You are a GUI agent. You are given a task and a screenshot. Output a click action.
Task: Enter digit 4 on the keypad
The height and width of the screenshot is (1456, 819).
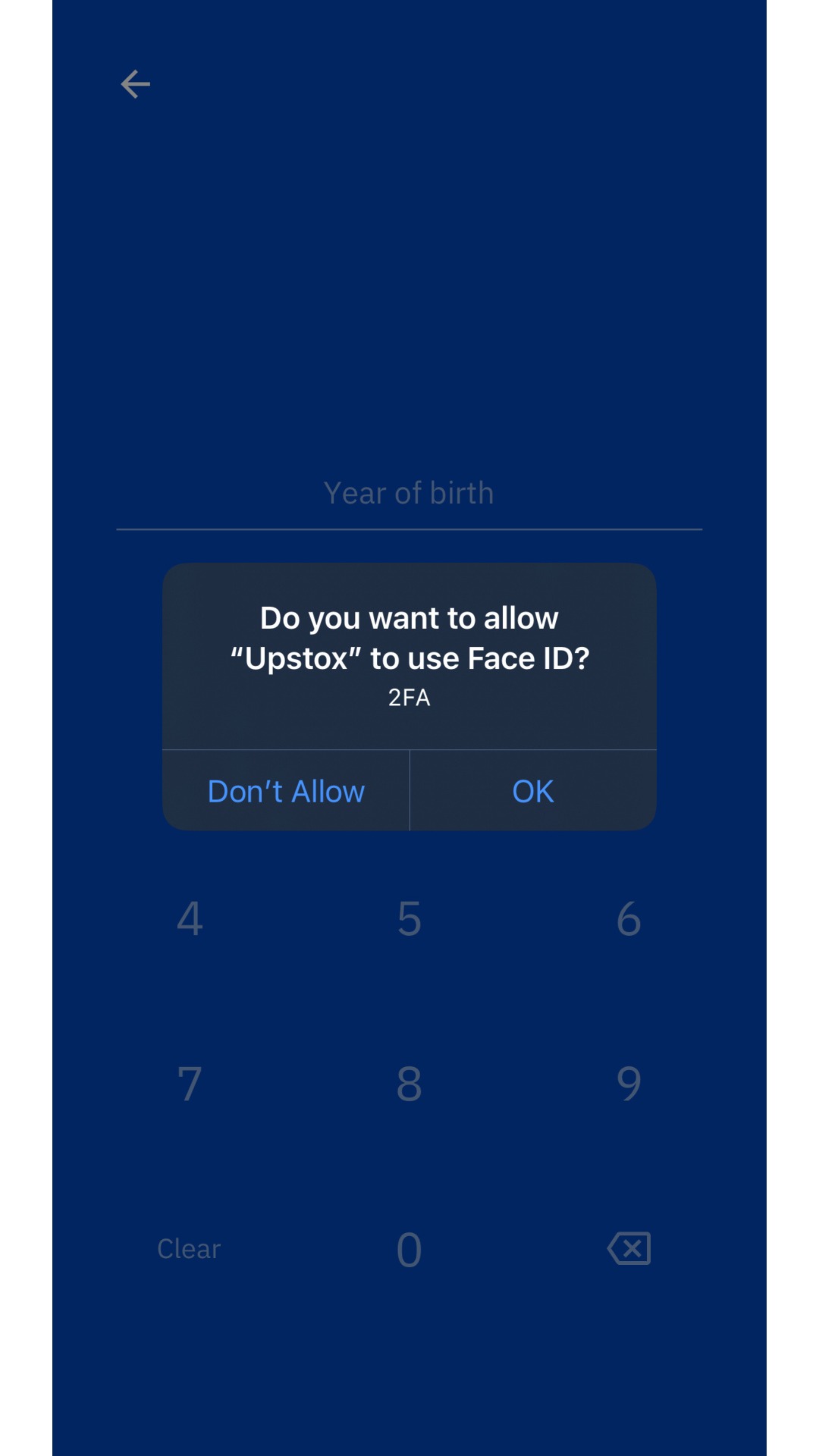point(190,919)
